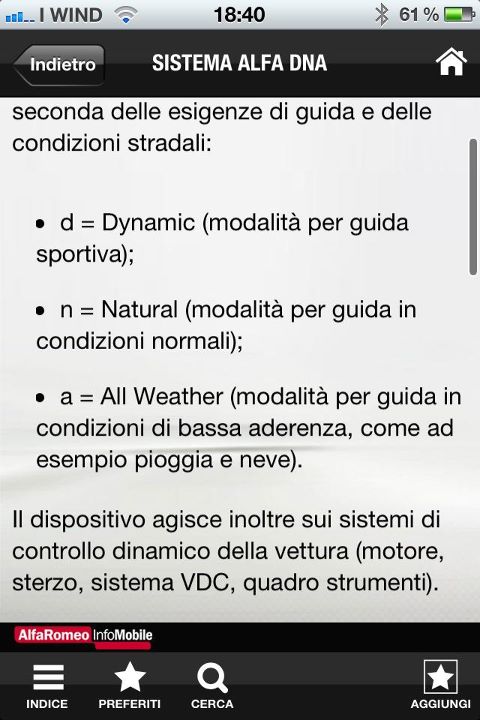Image resolution: width=480 pixels, height=720 pixels.
Task: Open the home icon
Action: pos(451,62)
